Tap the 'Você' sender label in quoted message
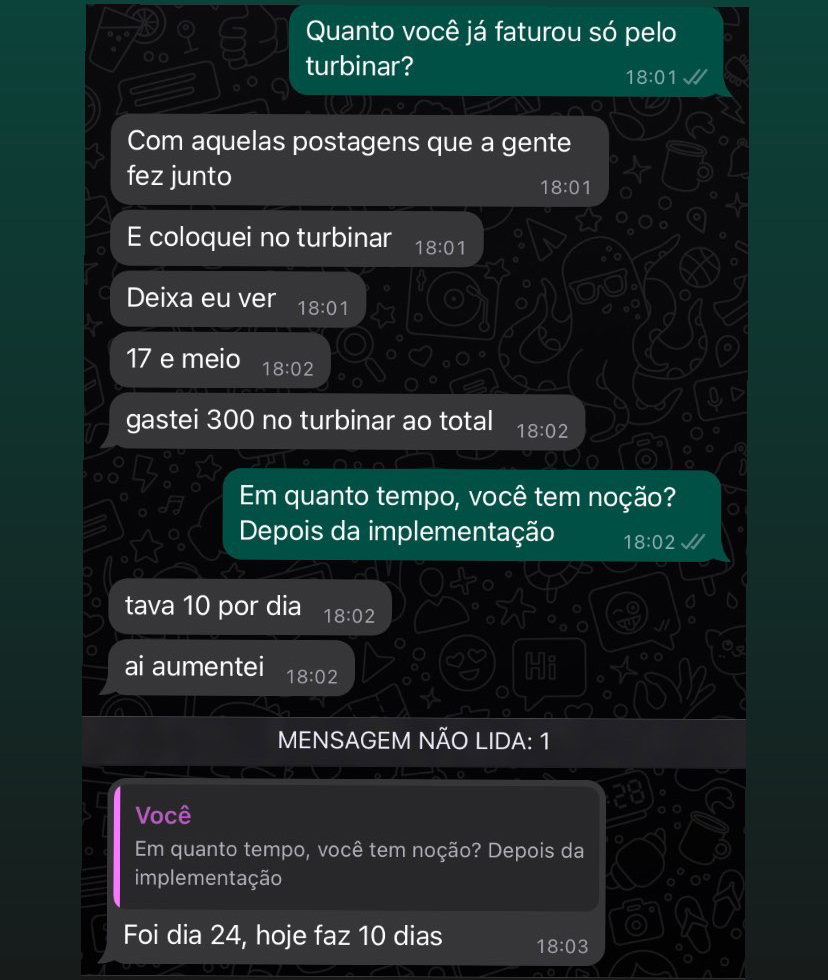 click(162, 814)
